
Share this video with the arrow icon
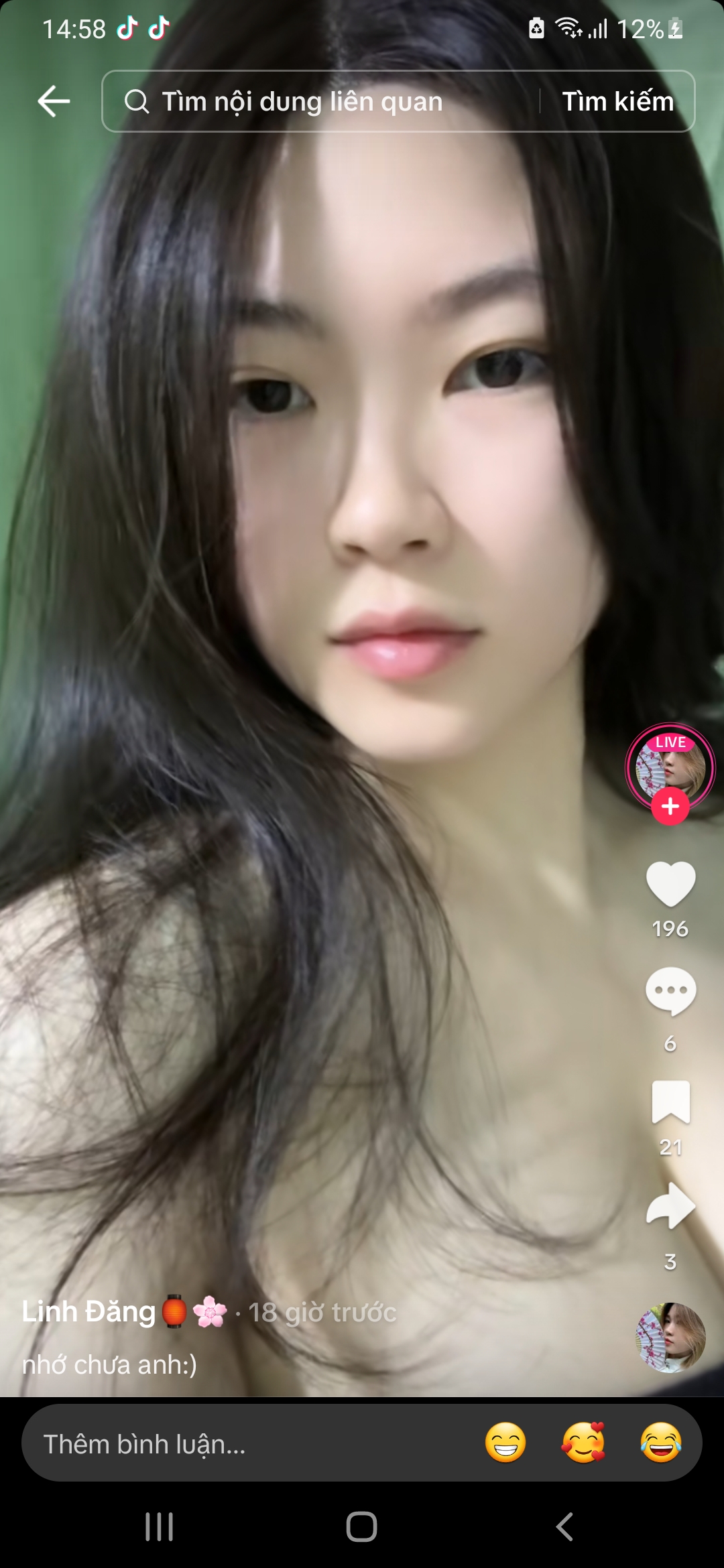click(670, 1206)
